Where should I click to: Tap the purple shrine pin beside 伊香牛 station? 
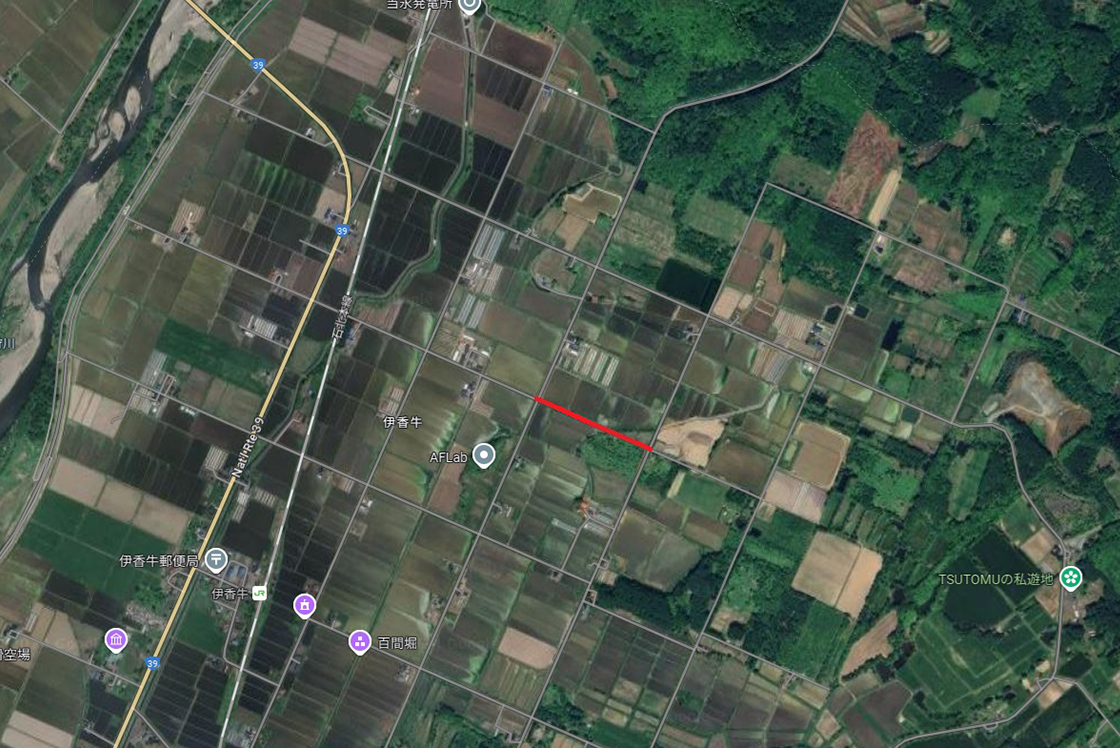pos(305,604)
